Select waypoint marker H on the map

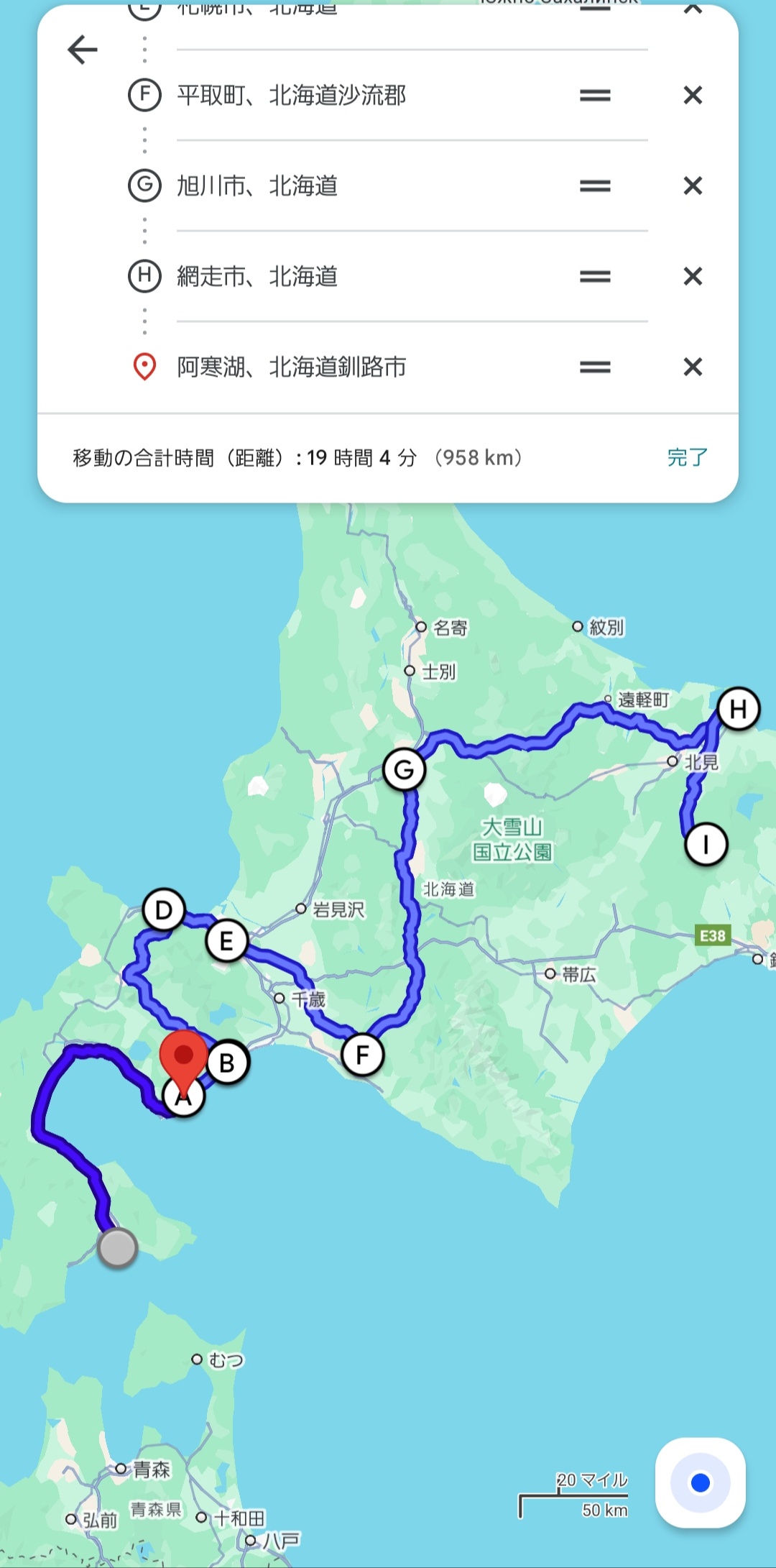738,710
